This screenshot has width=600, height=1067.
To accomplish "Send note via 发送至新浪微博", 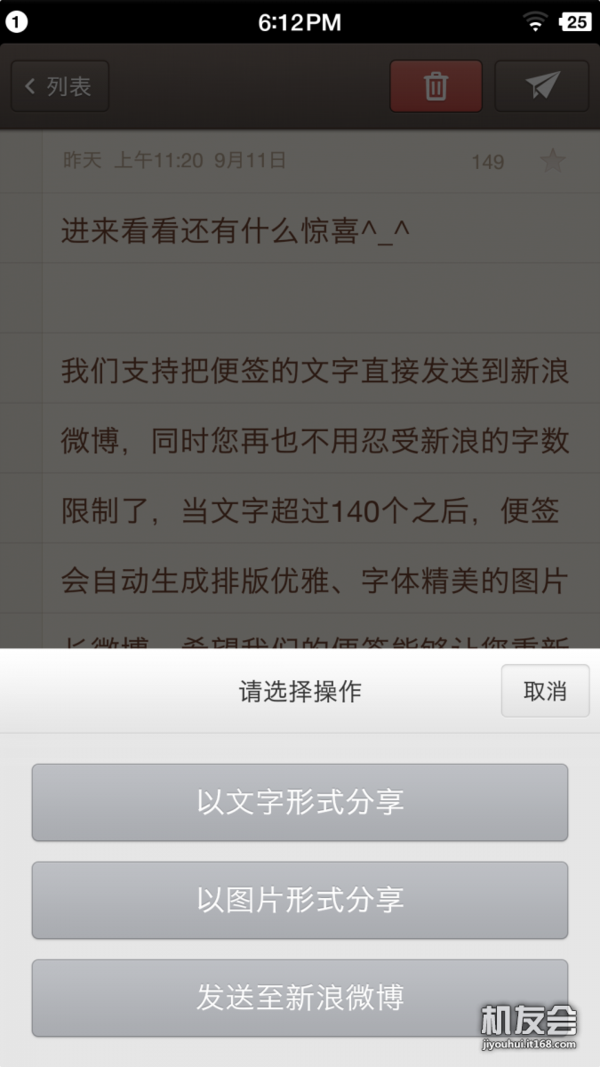I will click(300, 997).
